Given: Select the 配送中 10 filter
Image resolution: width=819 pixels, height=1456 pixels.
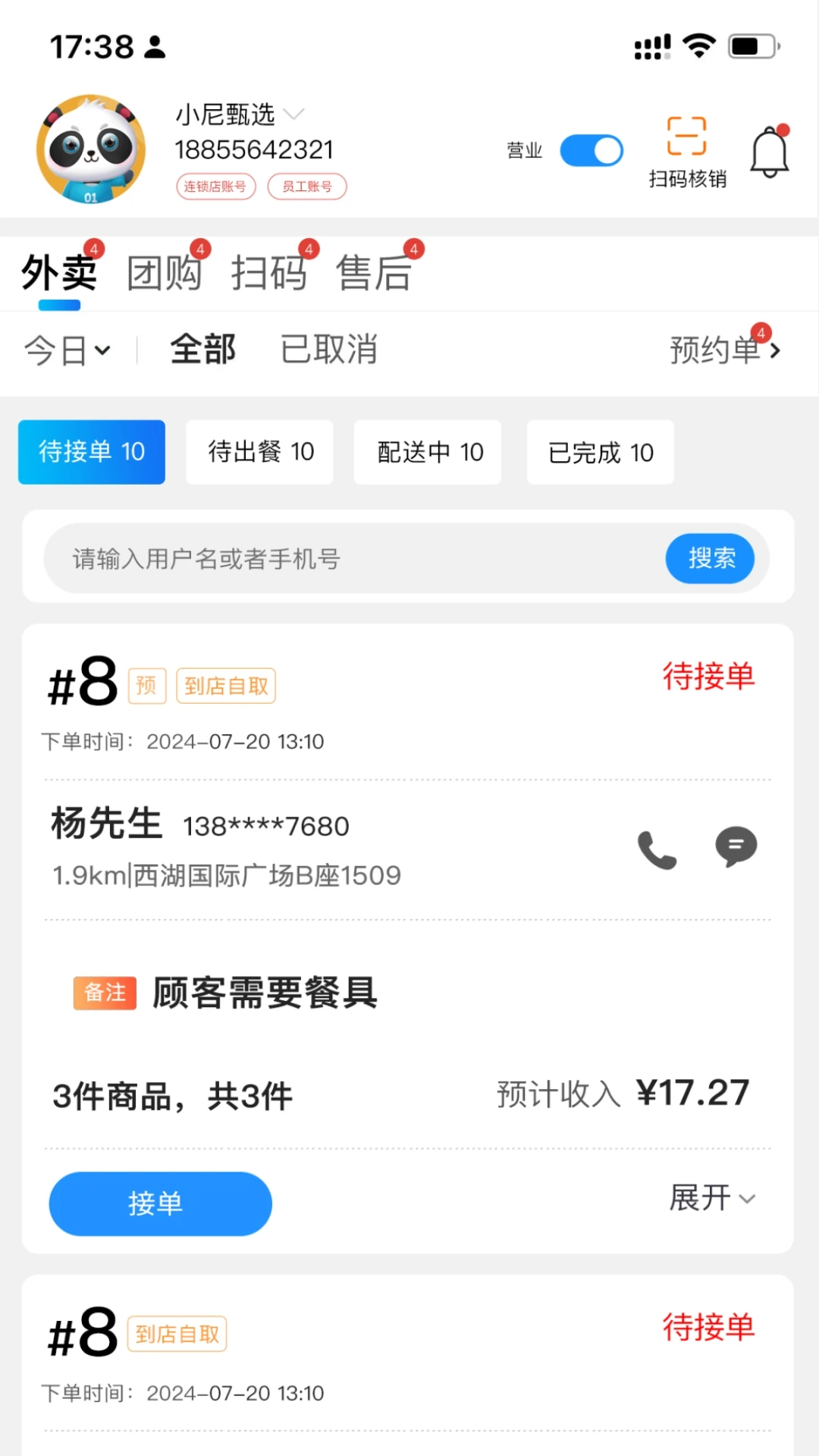Looking at the screenshot, I should 426,452.
